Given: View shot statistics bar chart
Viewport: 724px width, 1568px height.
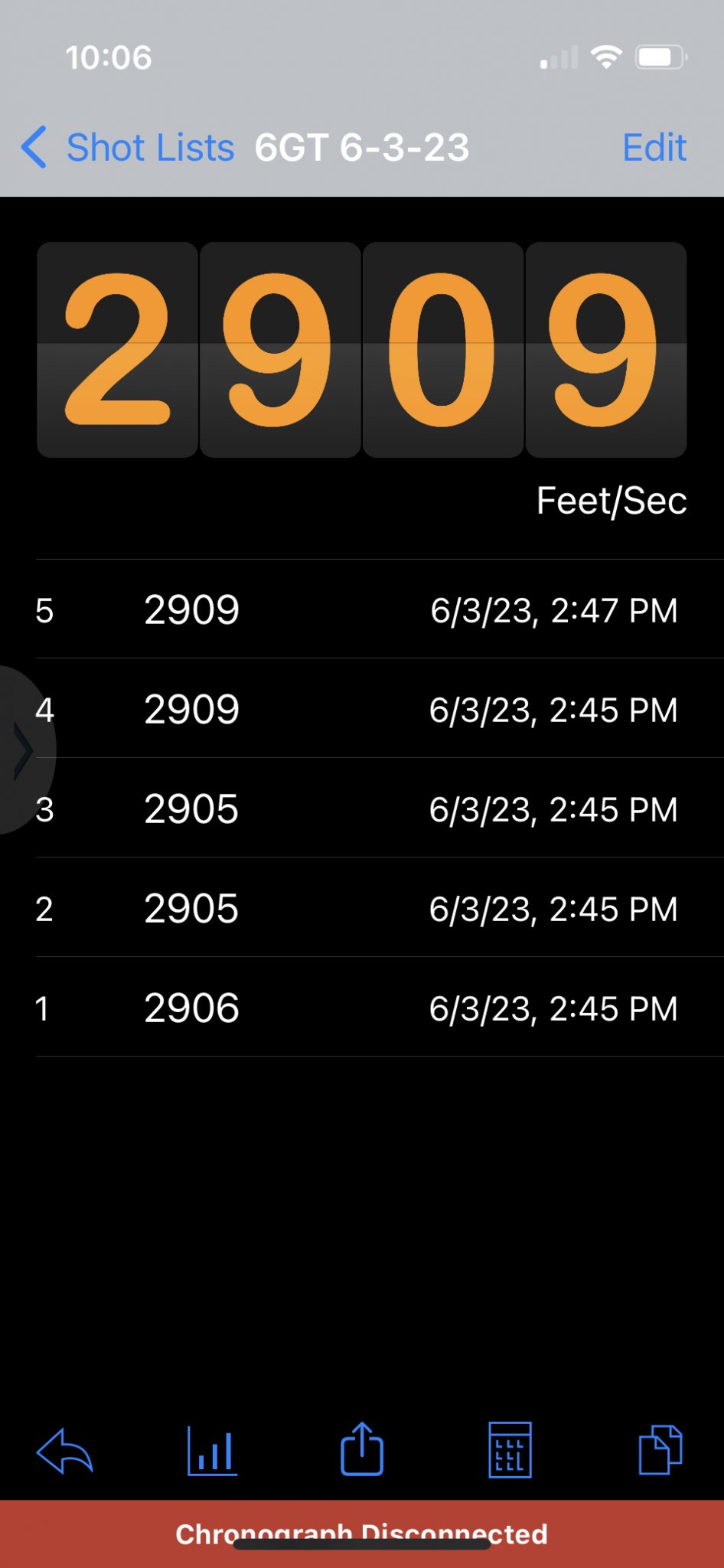Looking at the screenshot, I should point(212,1450).
